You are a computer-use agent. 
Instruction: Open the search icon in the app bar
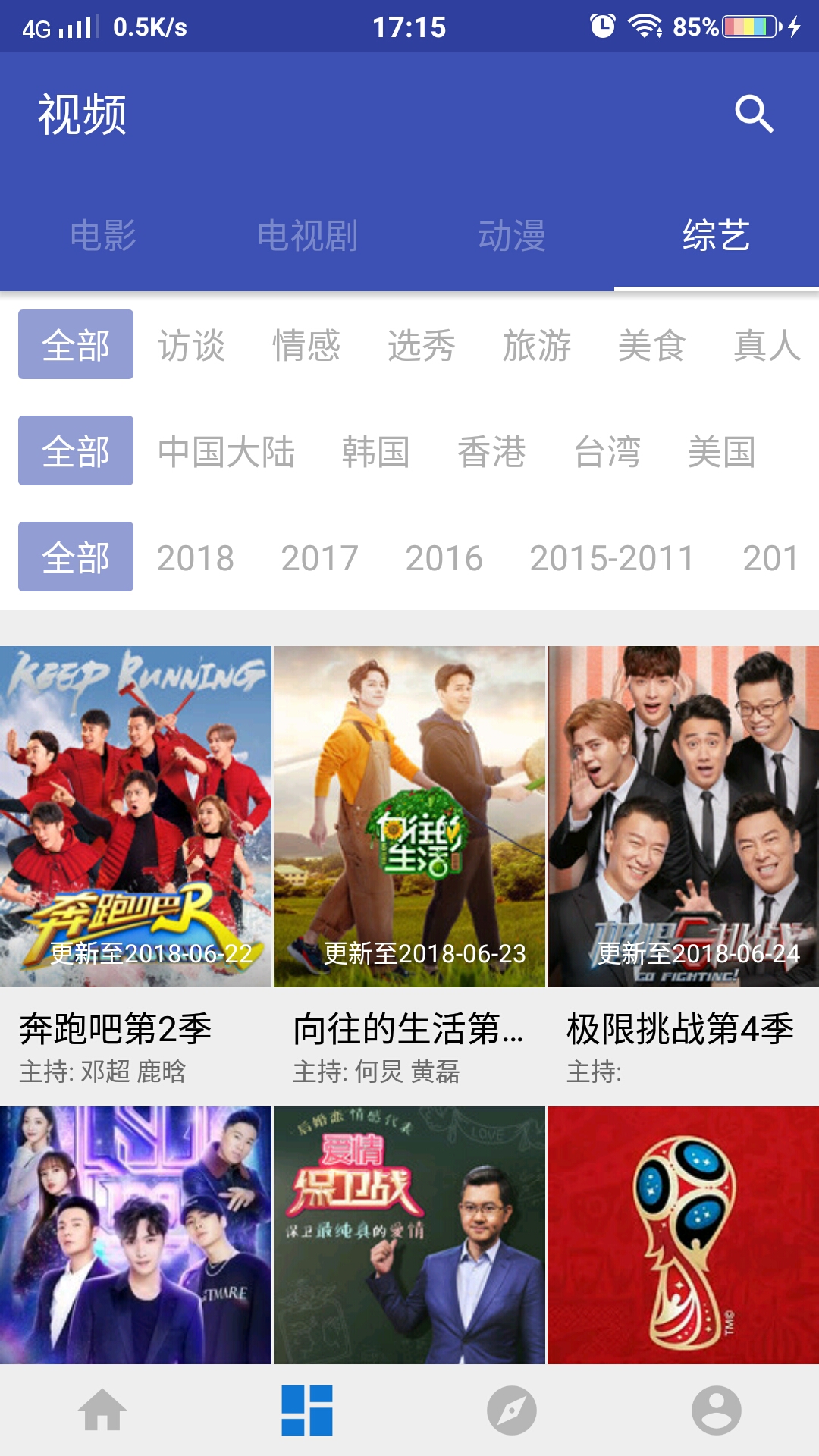tap(754, 115)
